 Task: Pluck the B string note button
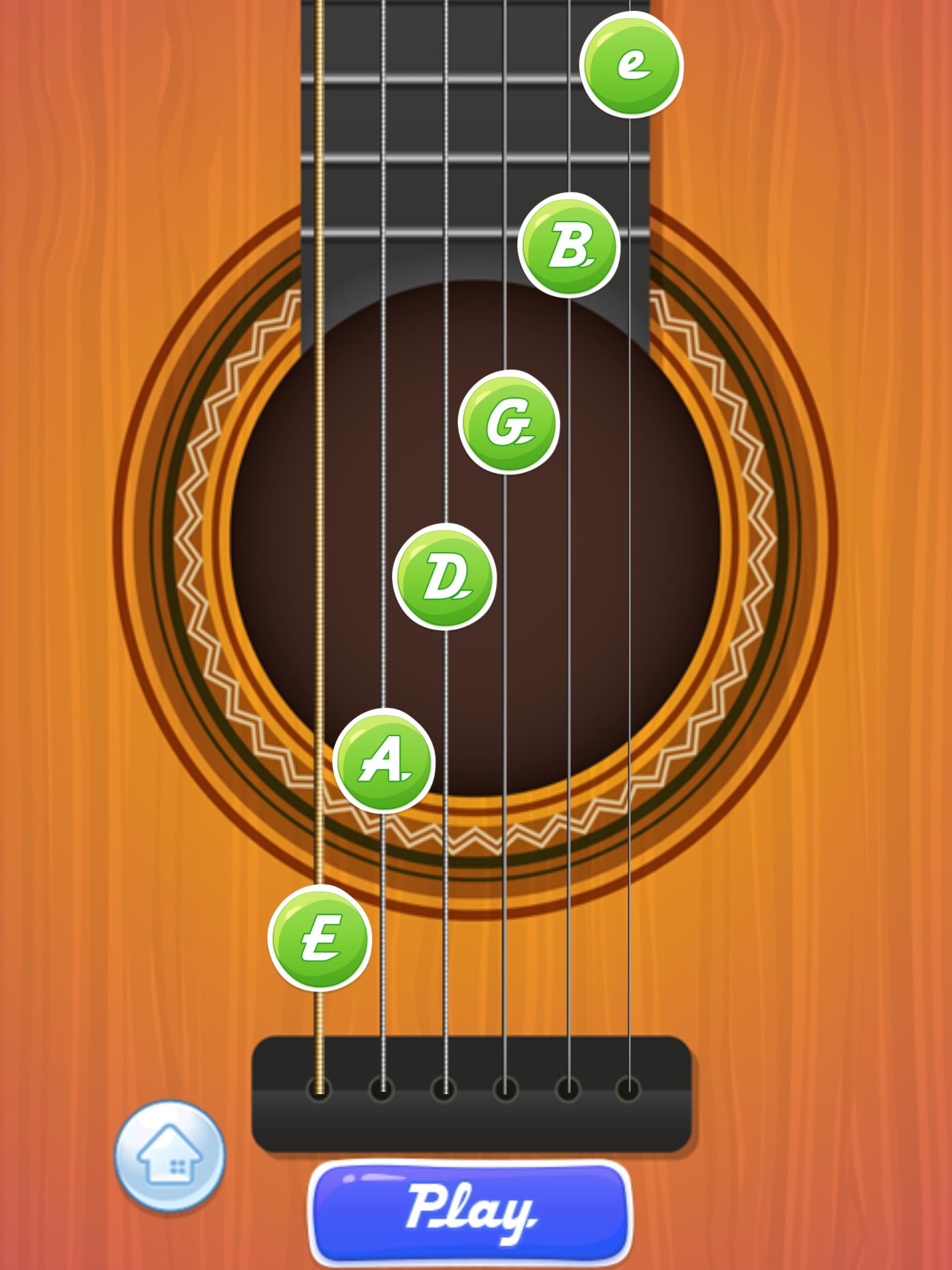click(568, 245)
